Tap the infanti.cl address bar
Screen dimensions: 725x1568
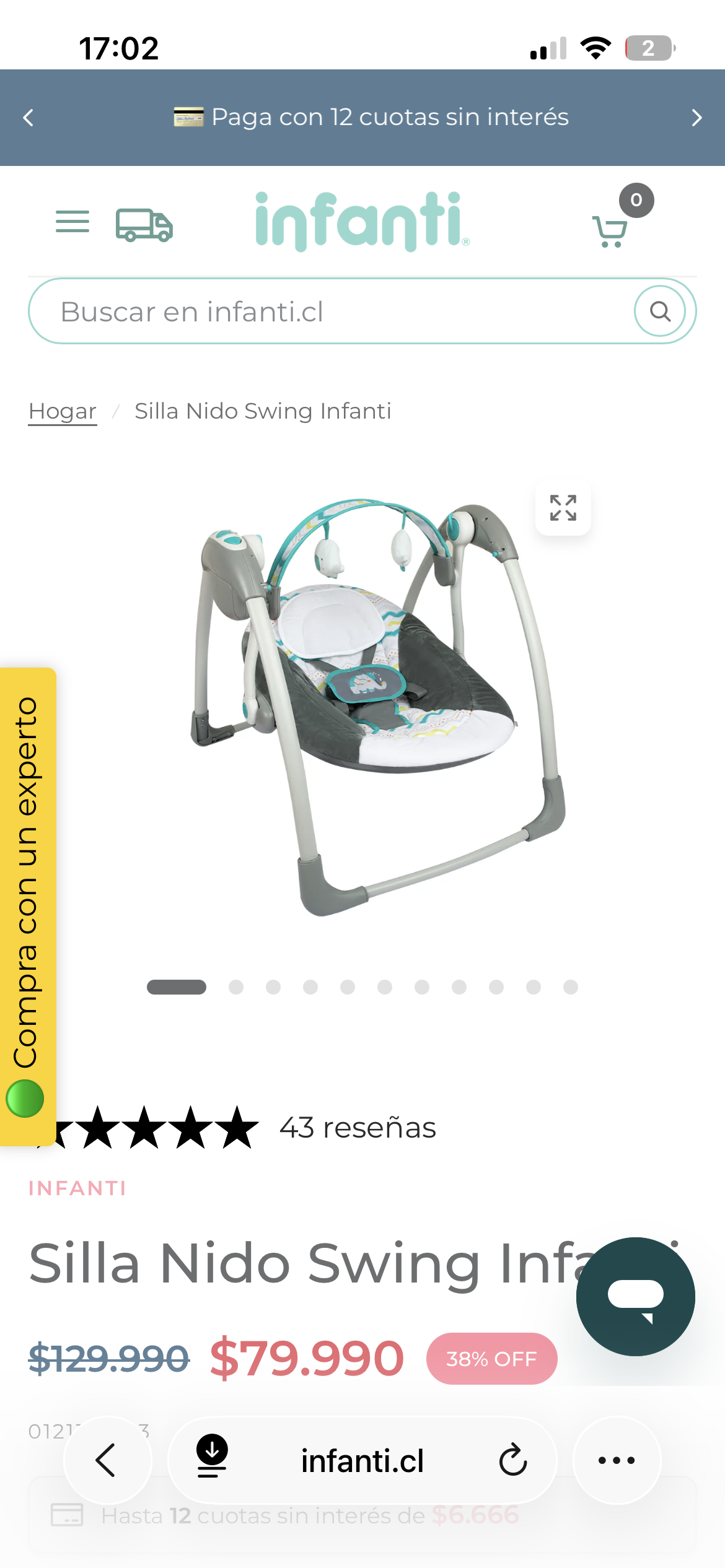pos(362,1460)
